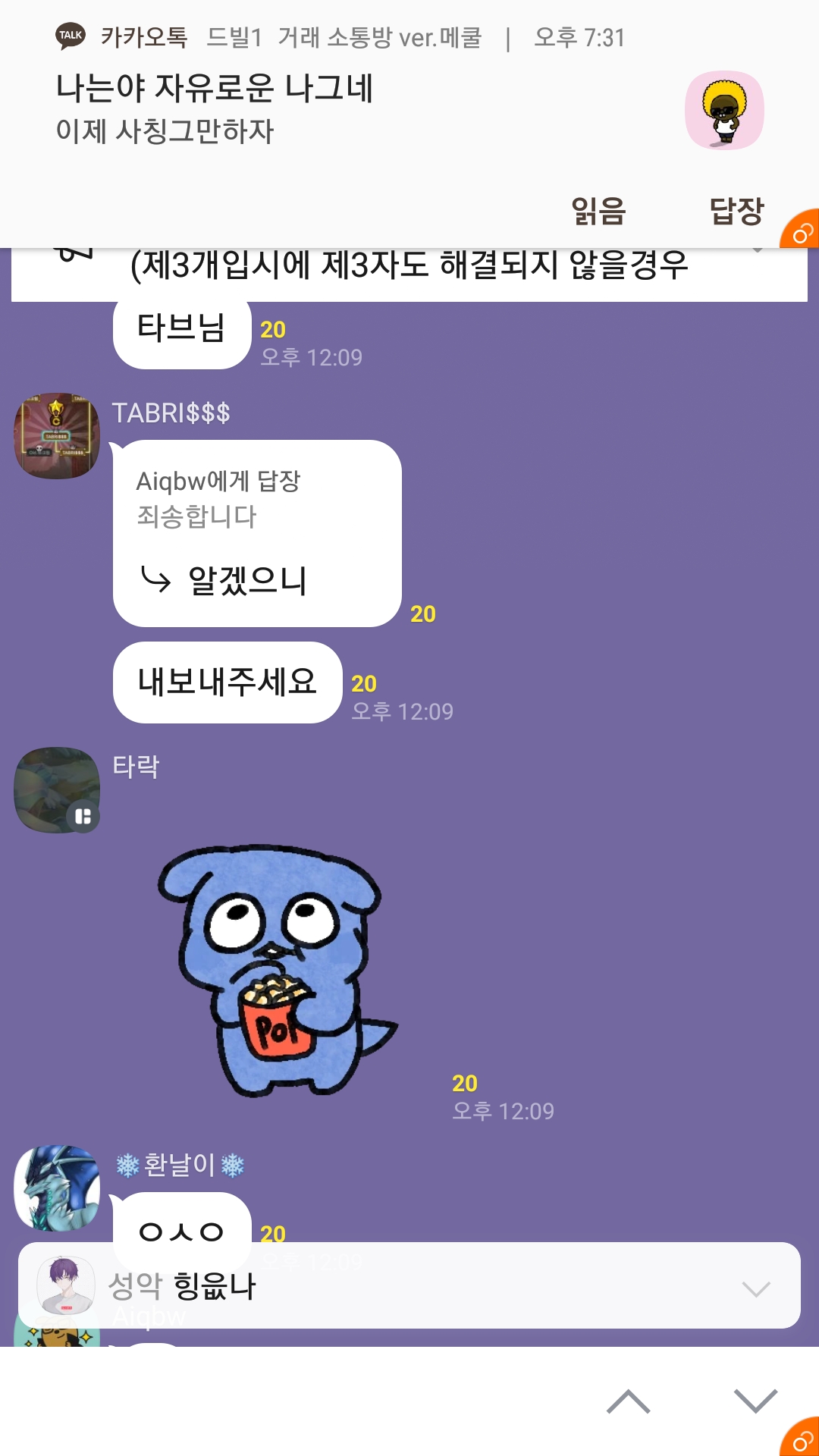Go to the previous result with the up arrow
This screenshot has width=819, height=1456.
pos(628,1401)
